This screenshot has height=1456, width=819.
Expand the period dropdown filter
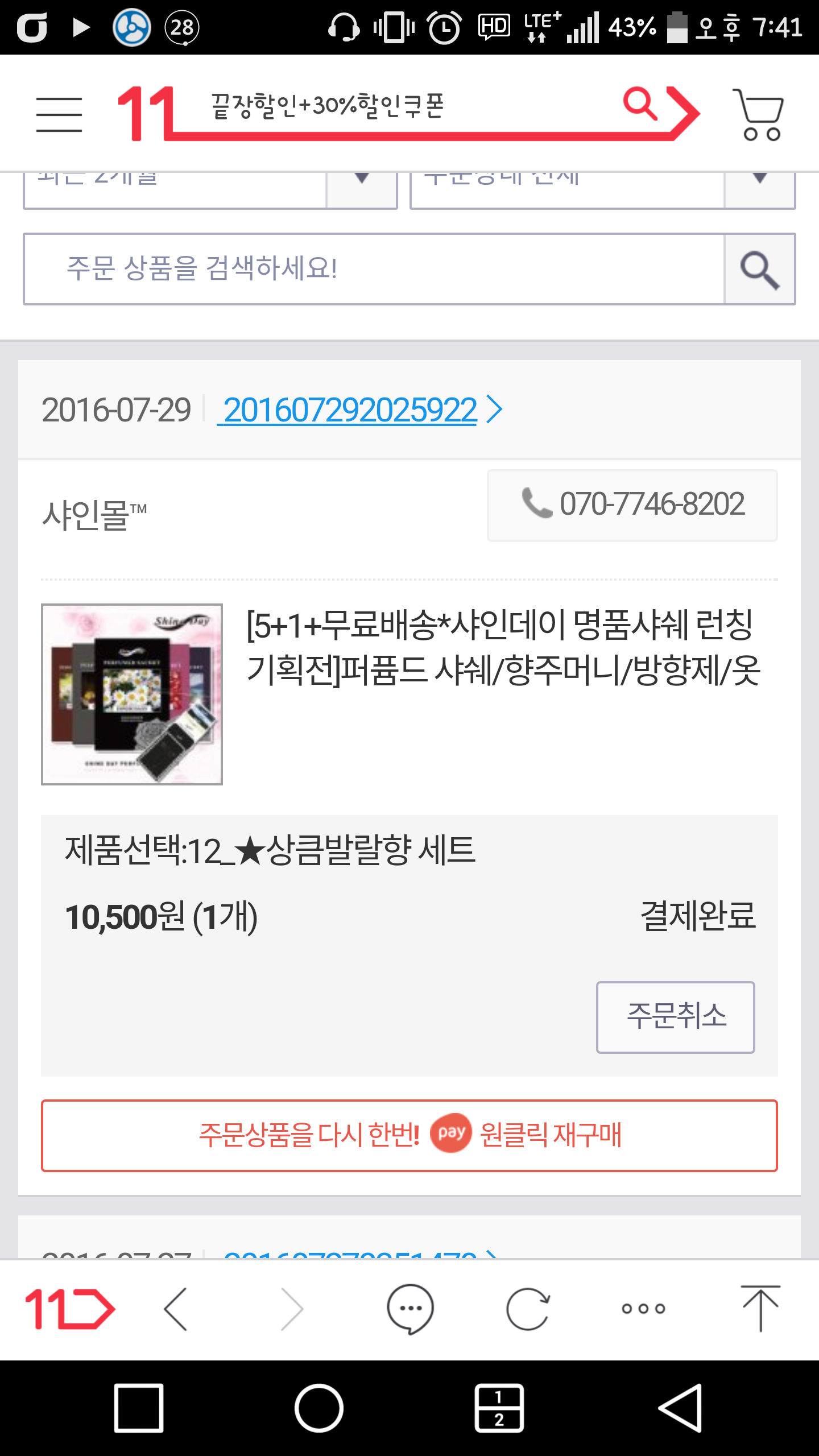tap(362, 188)
